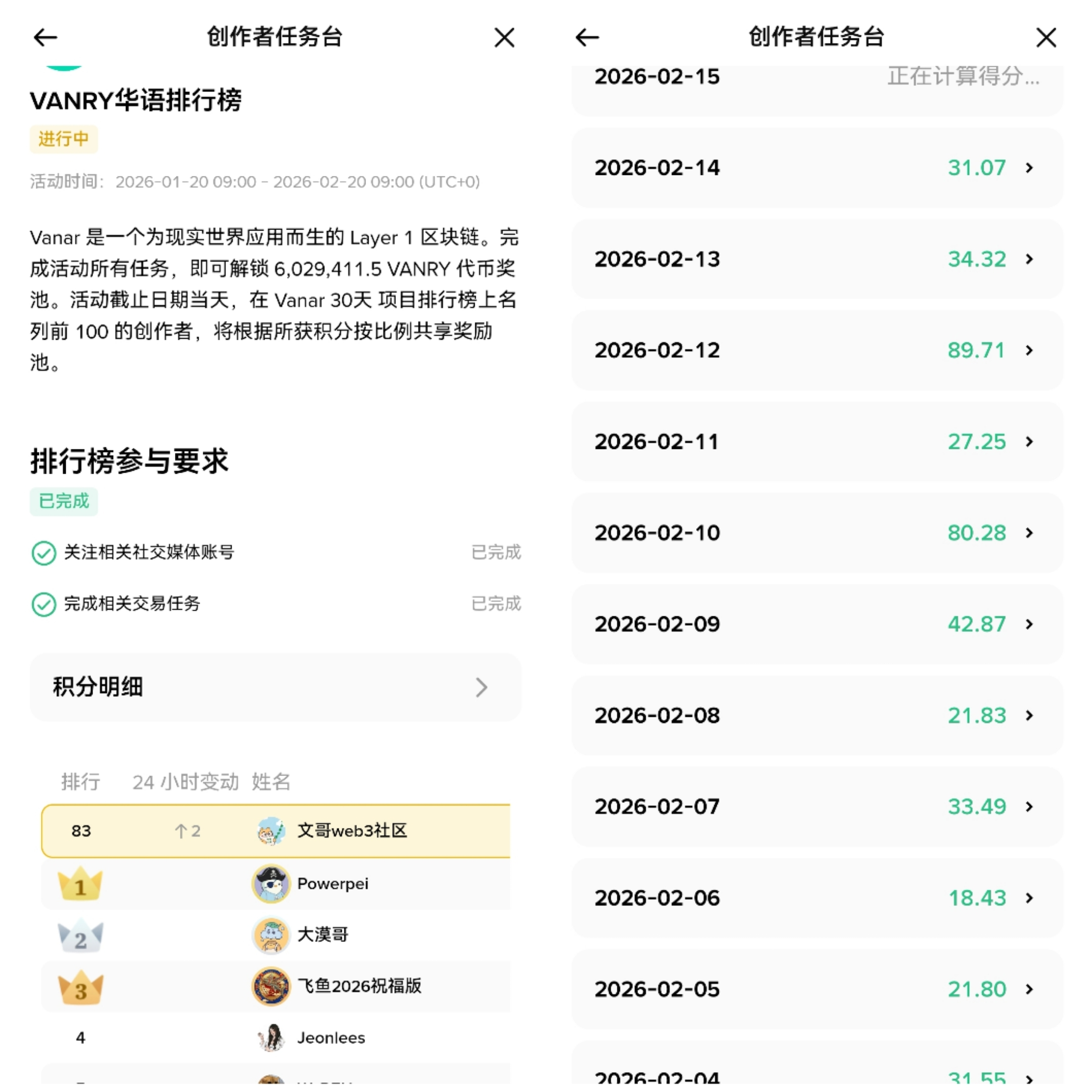Go back from the daily score list
The height and width of the screenshot is (1092, 1092).
pos(587,38)
